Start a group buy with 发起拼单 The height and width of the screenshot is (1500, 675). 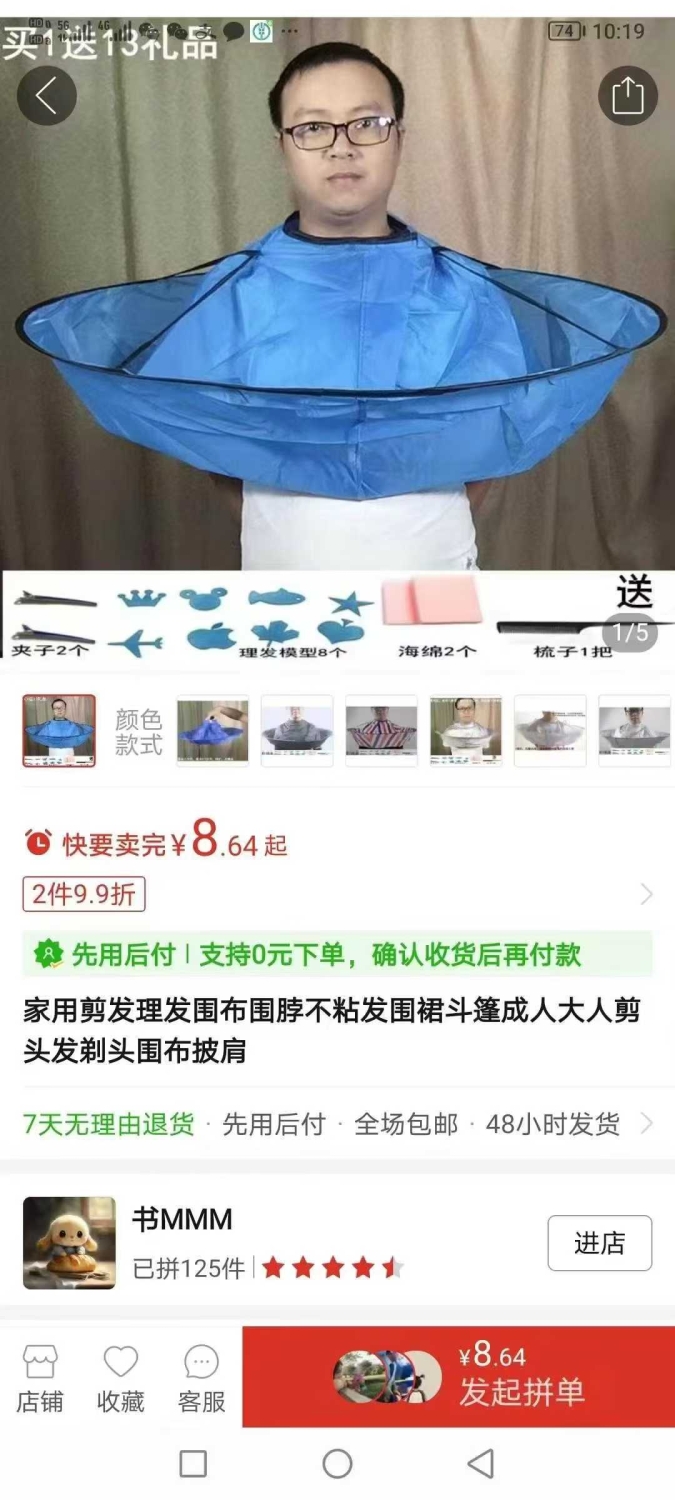(458, 1377)
